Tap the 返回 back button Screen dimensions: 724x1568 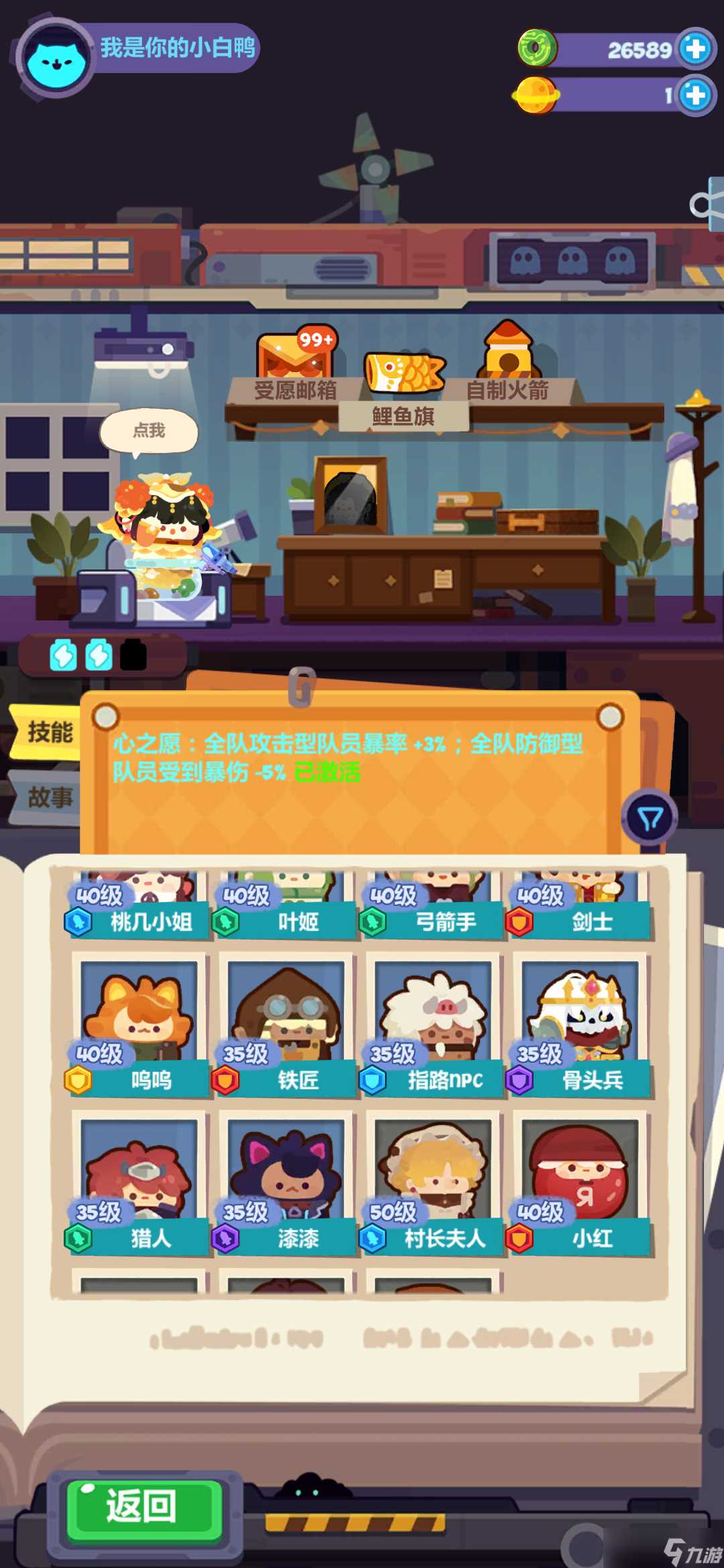[143, 1508]
